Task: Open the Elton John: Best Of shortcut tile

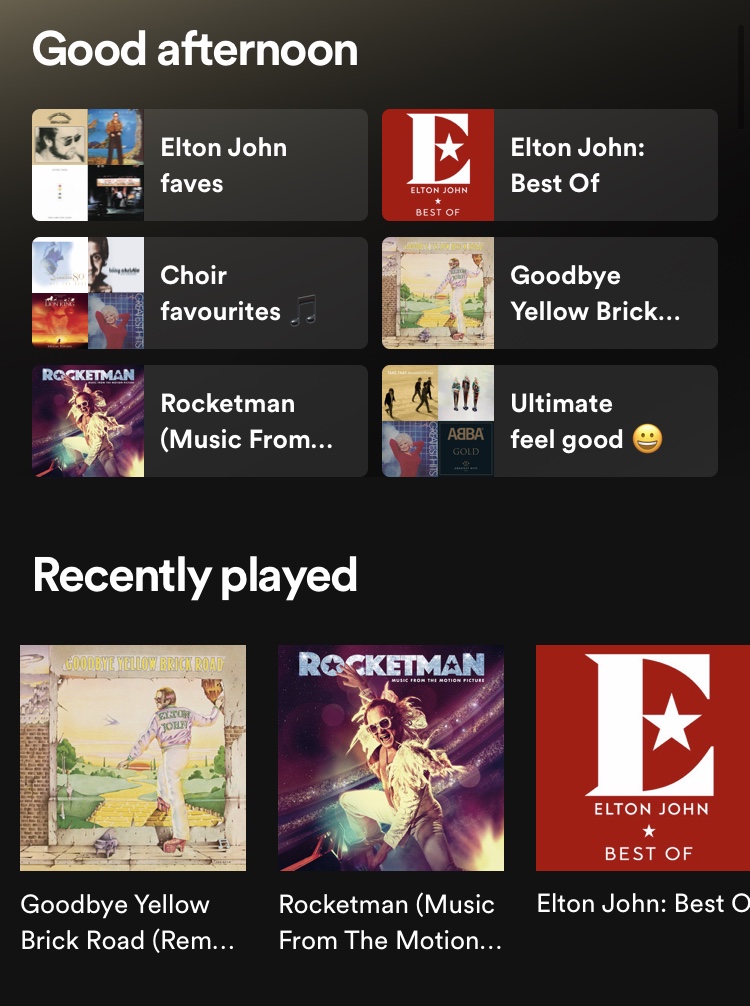Action: pos(550,165)
